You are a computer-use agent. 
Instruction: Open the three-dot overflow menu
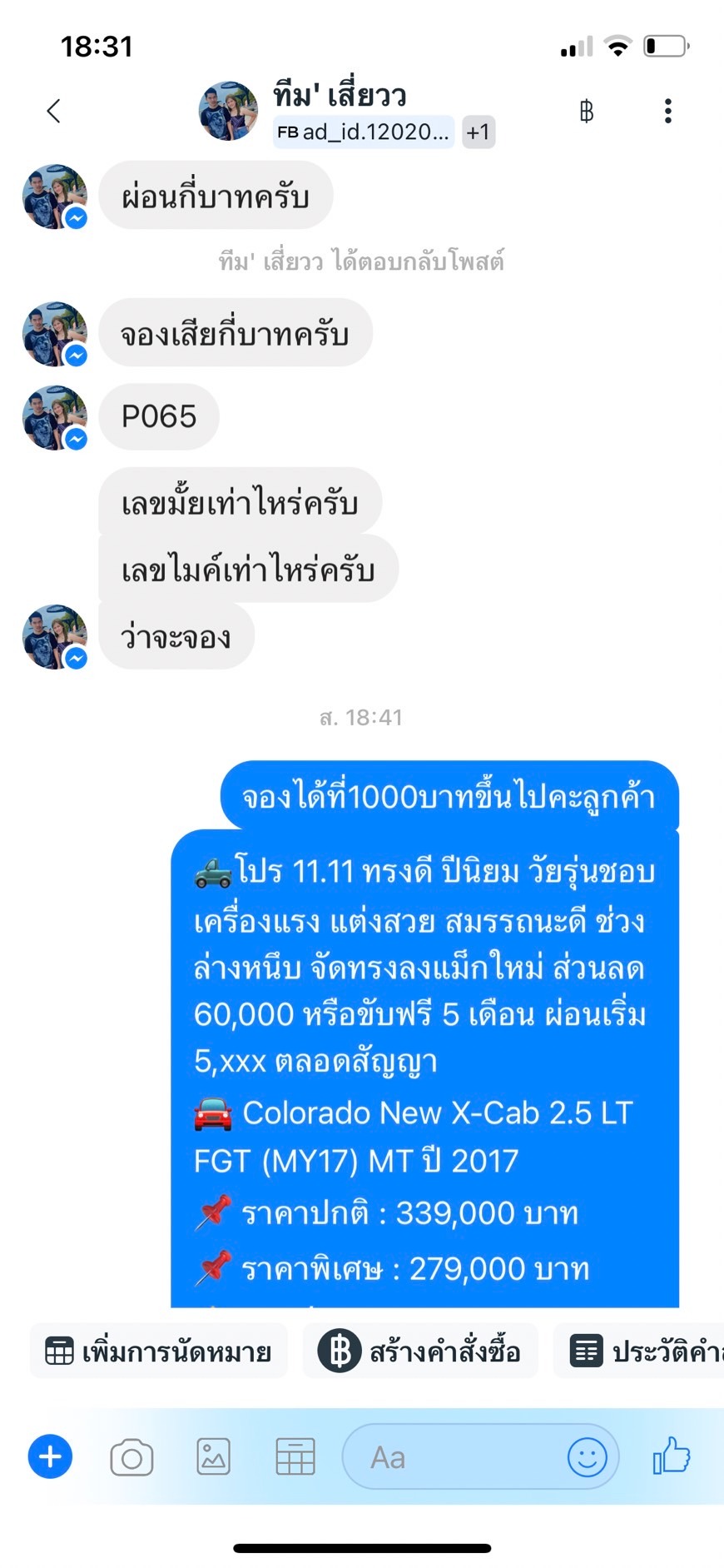[667, 111]
